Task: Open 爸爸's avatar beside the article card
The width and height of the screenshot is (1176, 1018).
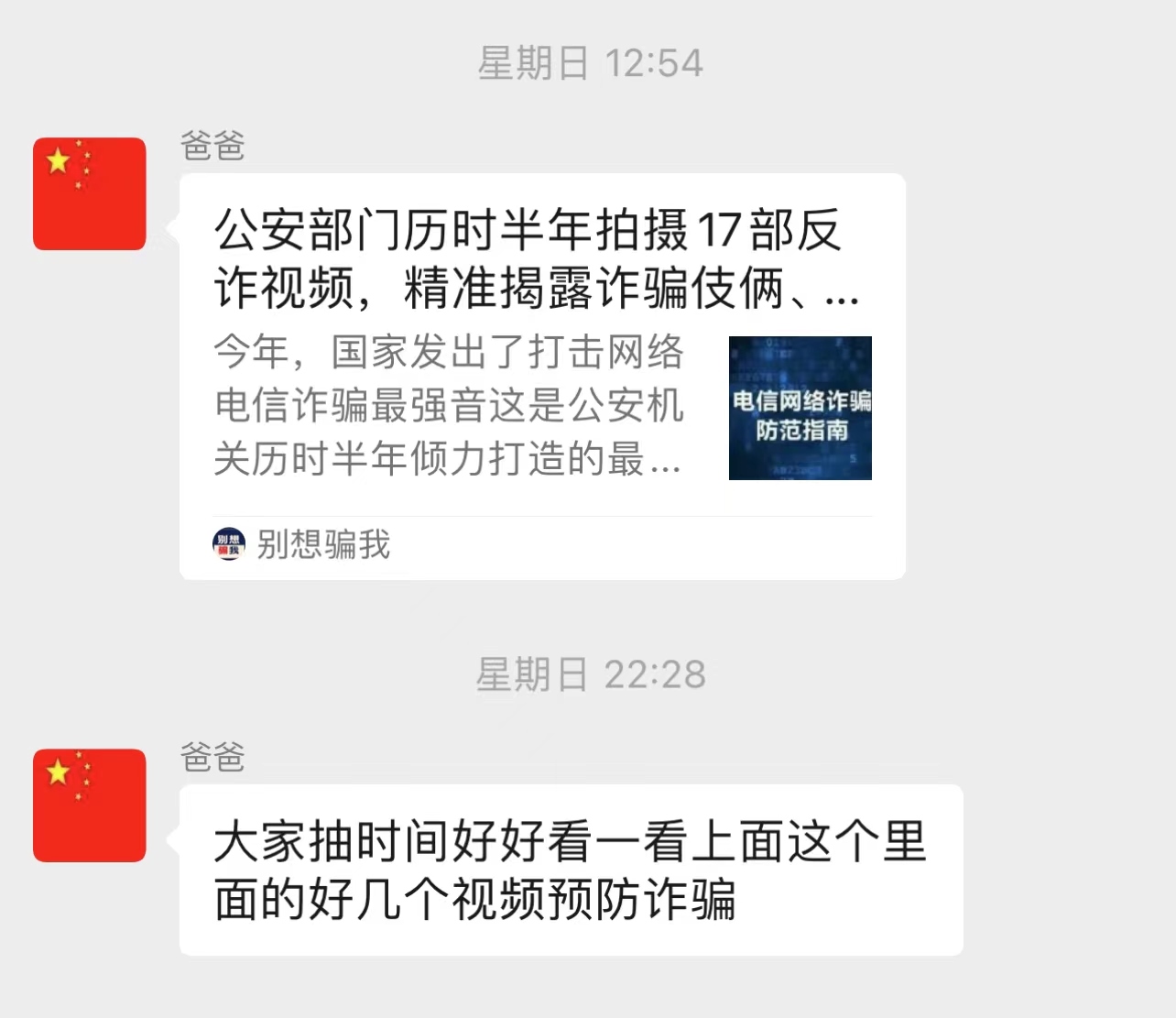Action: (x=89, y=193)
